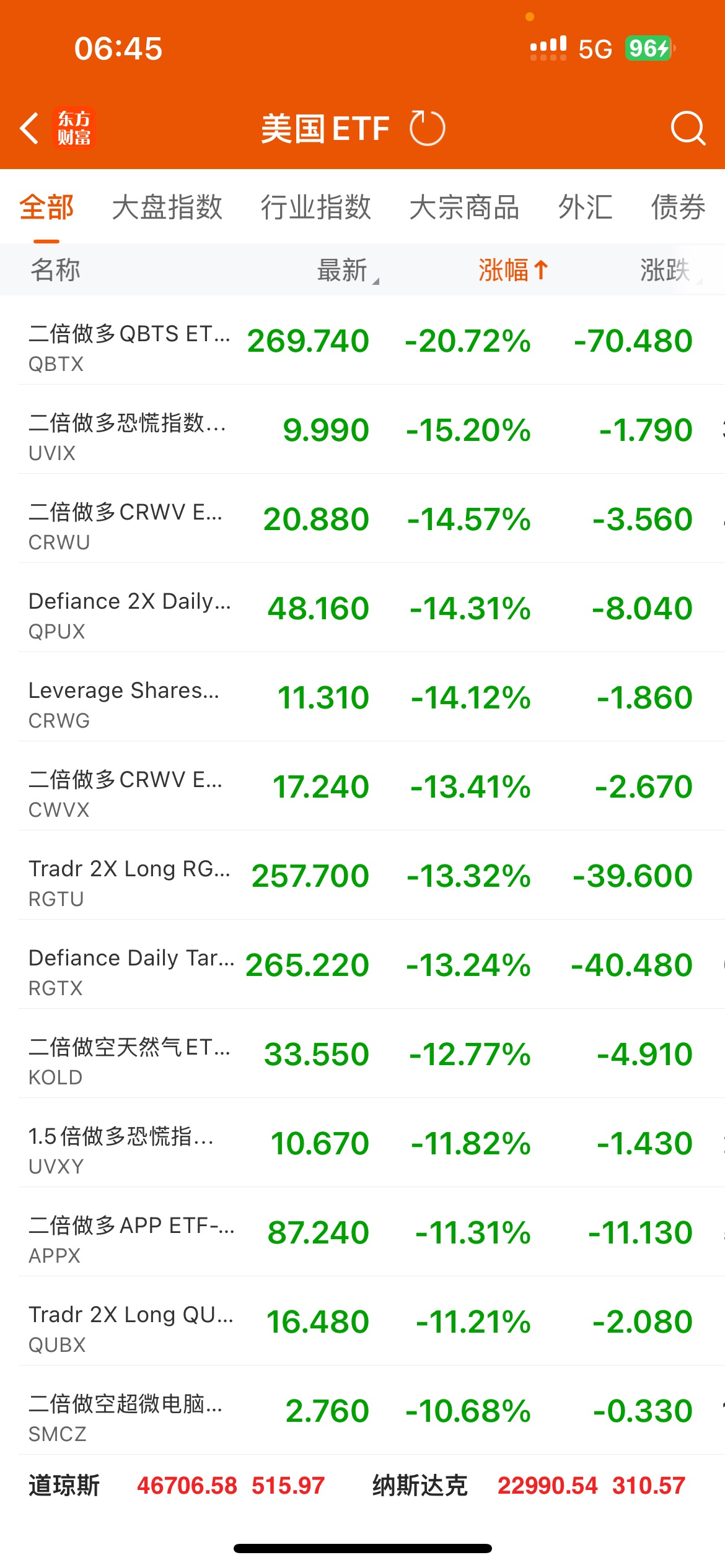Image resolution: width=725 pixels, height=1568 pixels.
Task: Open the RGTU Tradr 2X Long row
Action: (362, 876)
